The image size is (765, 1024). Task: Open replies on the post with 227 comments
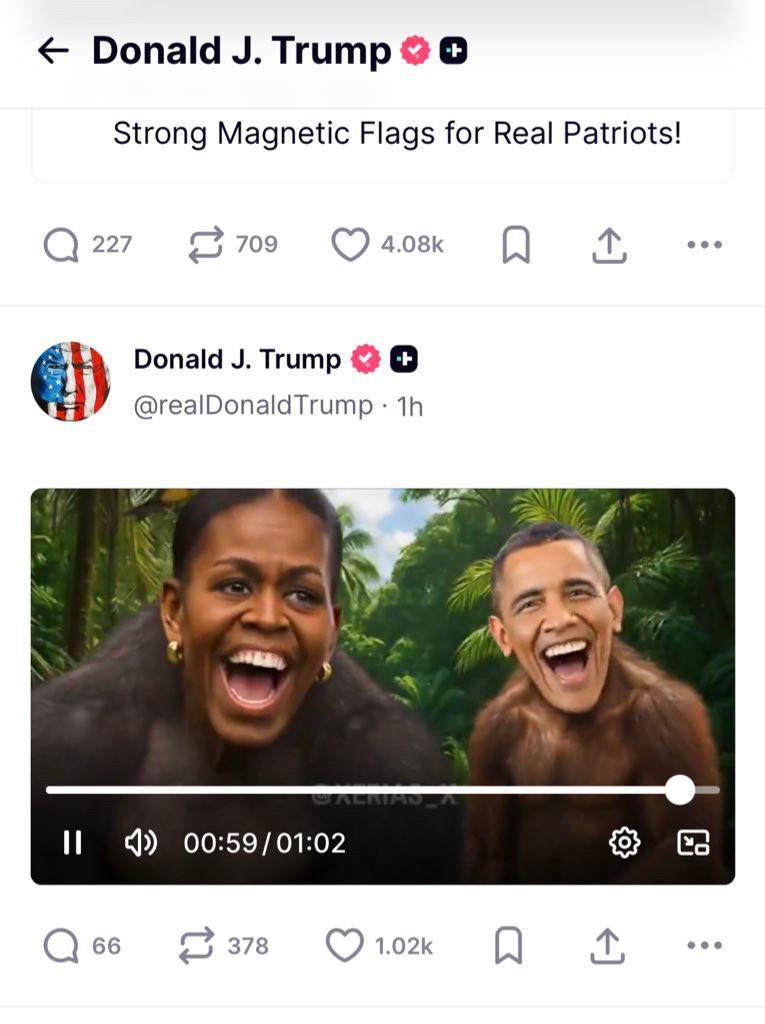point(61,245)
